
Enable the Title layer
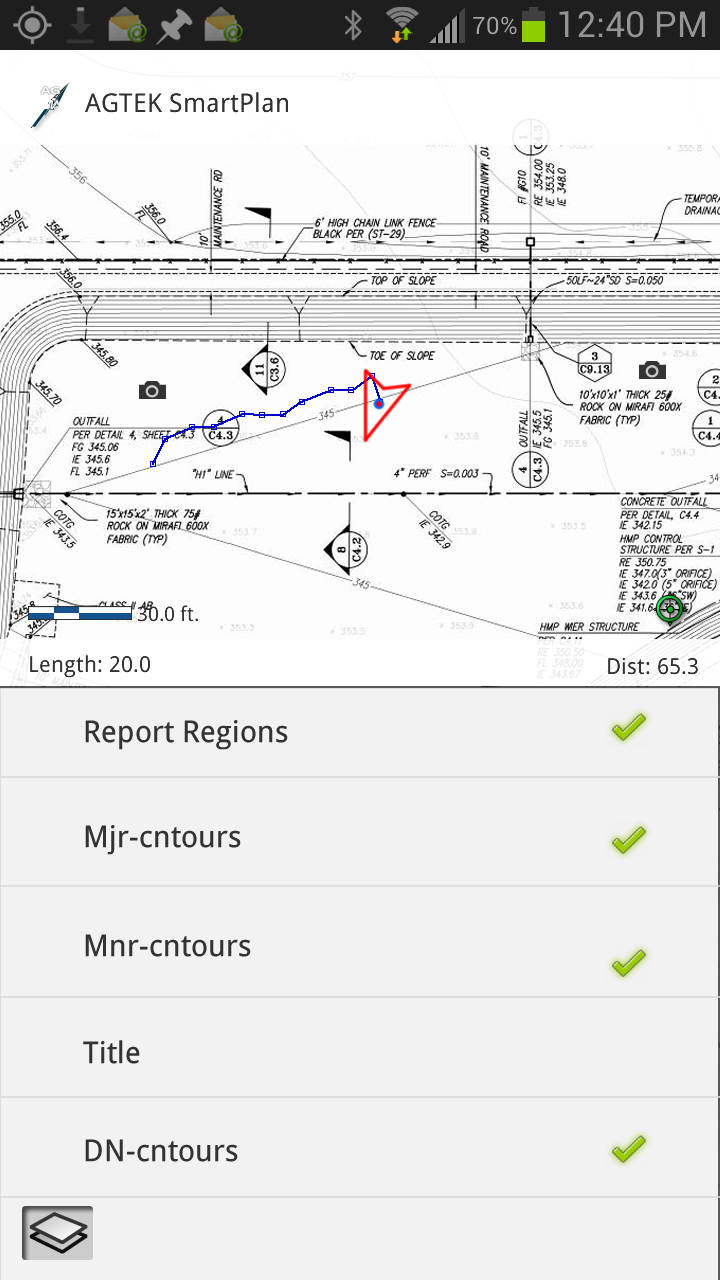point(360,1052)
